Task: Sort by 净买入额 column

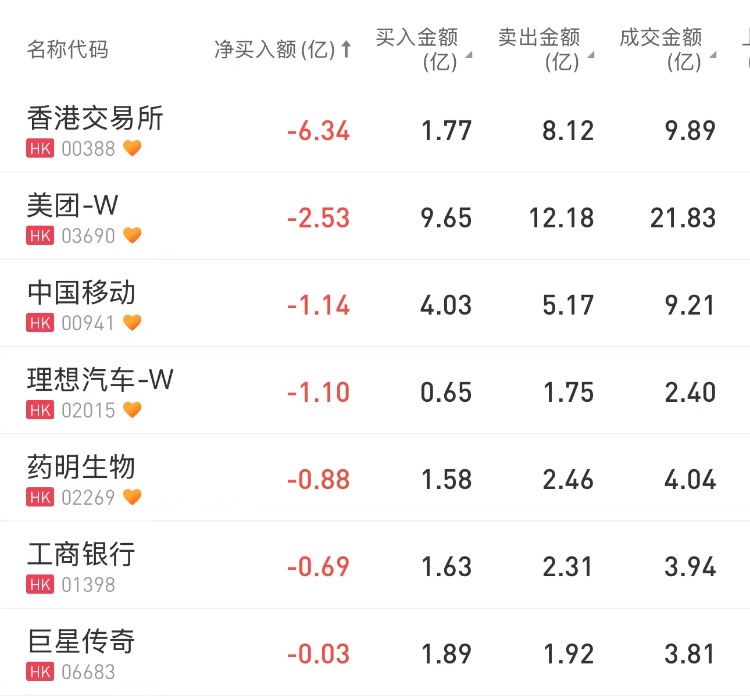Action: point(282,49)
